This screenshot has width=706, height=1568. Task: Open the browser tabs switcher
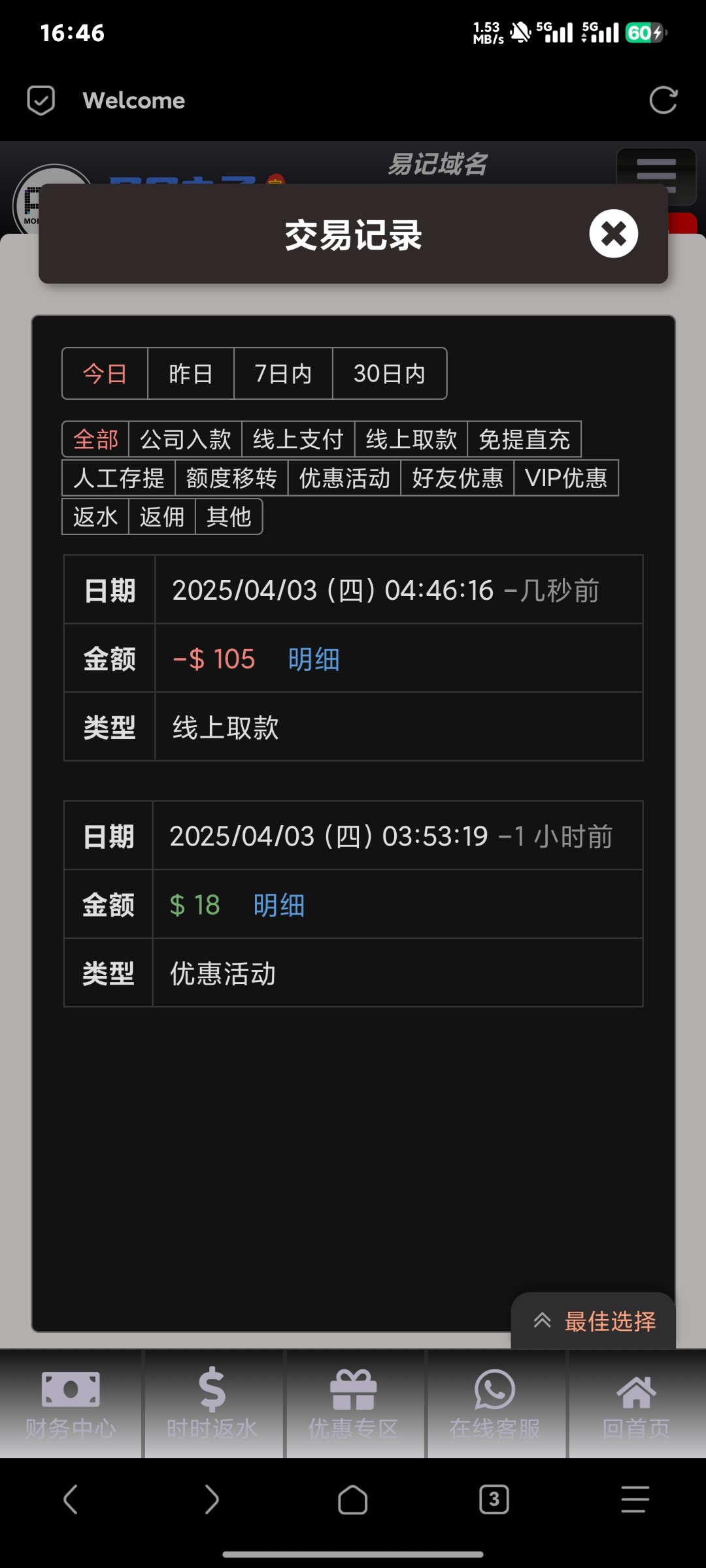coord(494,1499)
